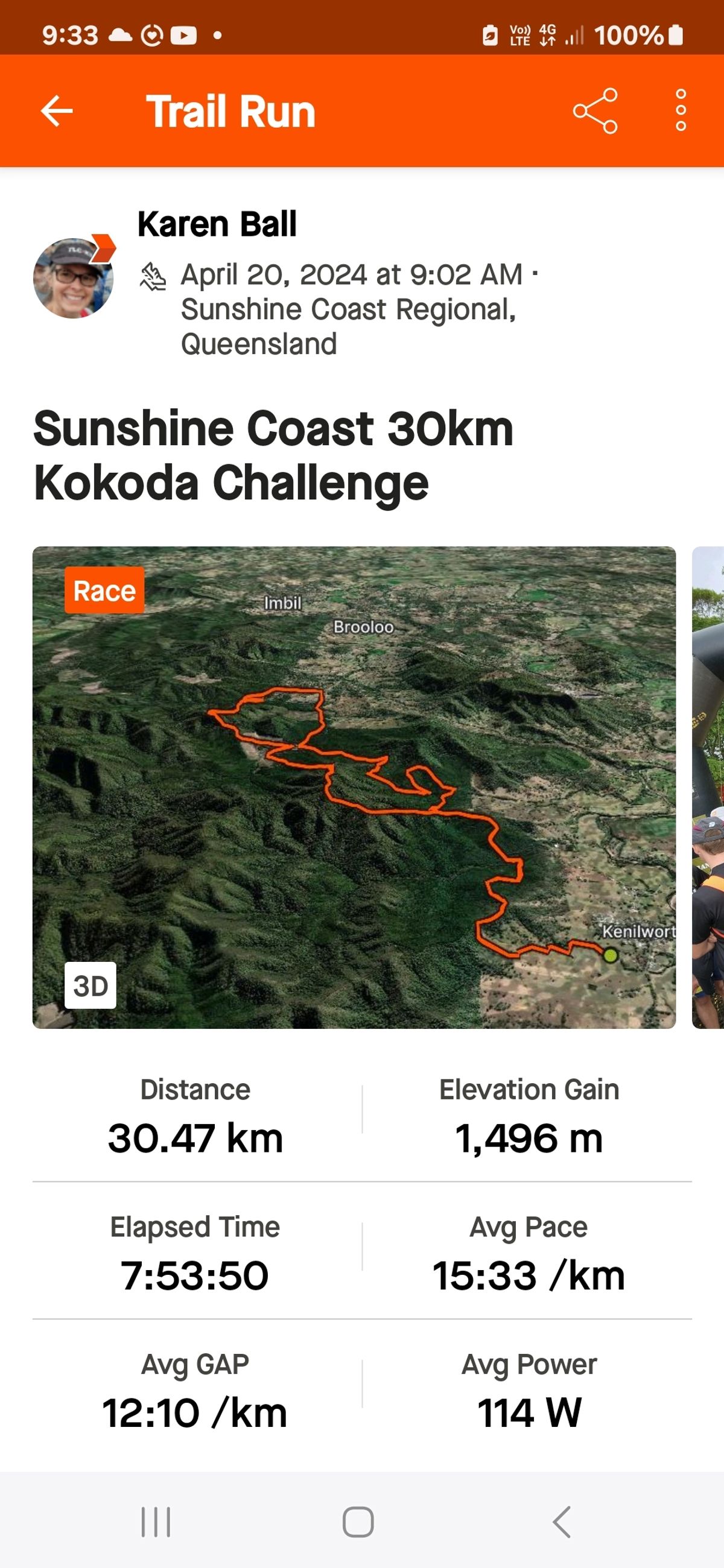724x1568 pixels.
Task: Share this trail run activity
Action: tap(595, 111)
